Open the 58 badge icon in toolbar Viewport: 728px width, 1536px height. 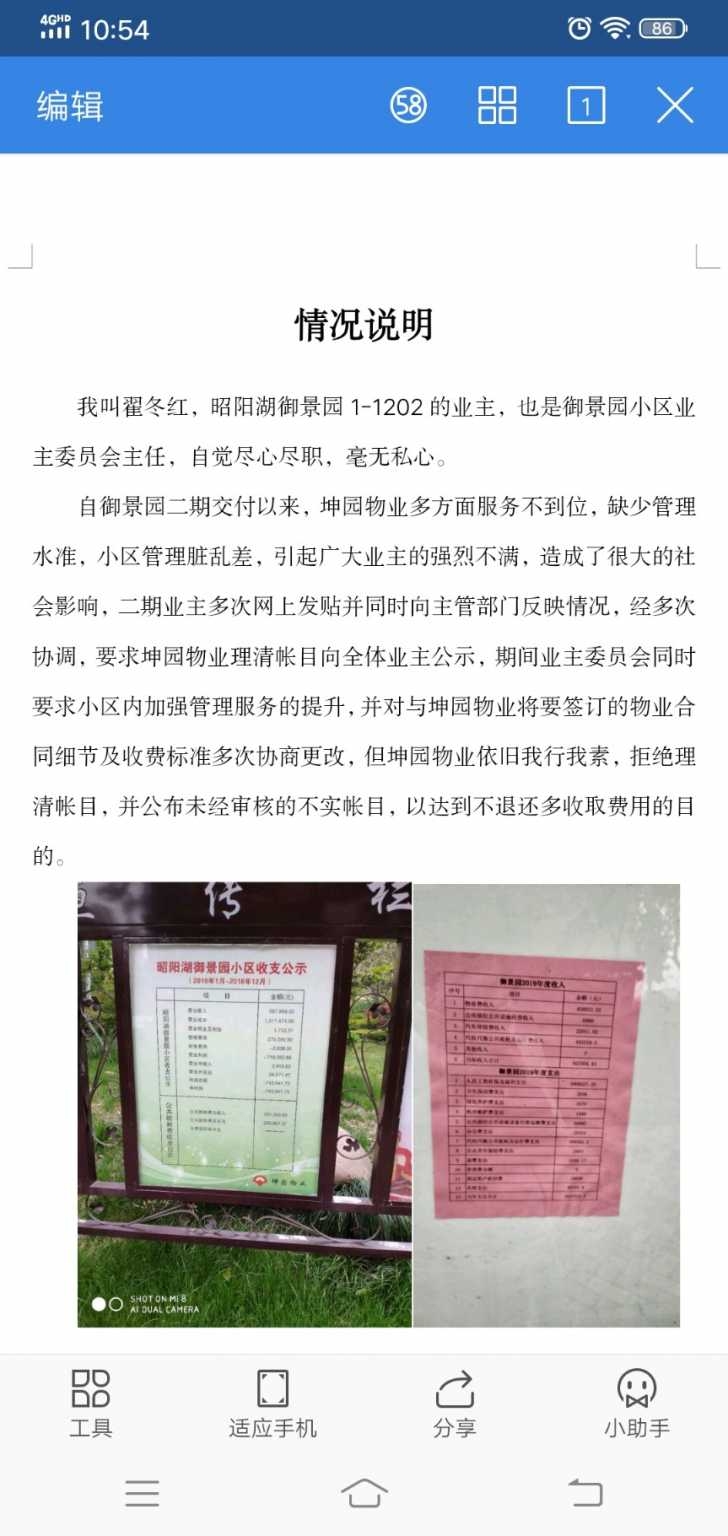point(408,105)
